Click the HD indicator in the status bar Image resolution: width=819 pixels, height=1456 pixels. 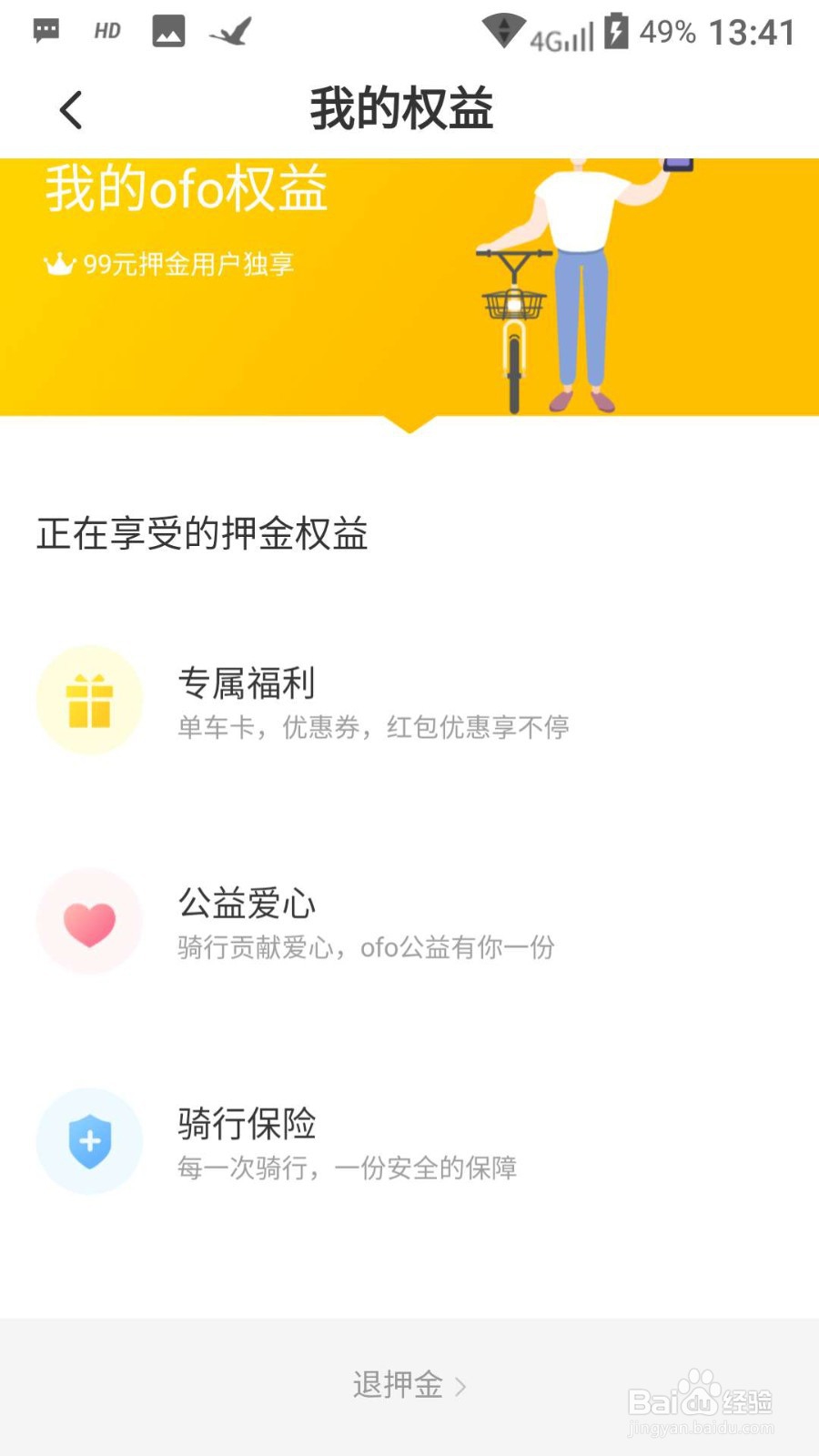[106, 30]
